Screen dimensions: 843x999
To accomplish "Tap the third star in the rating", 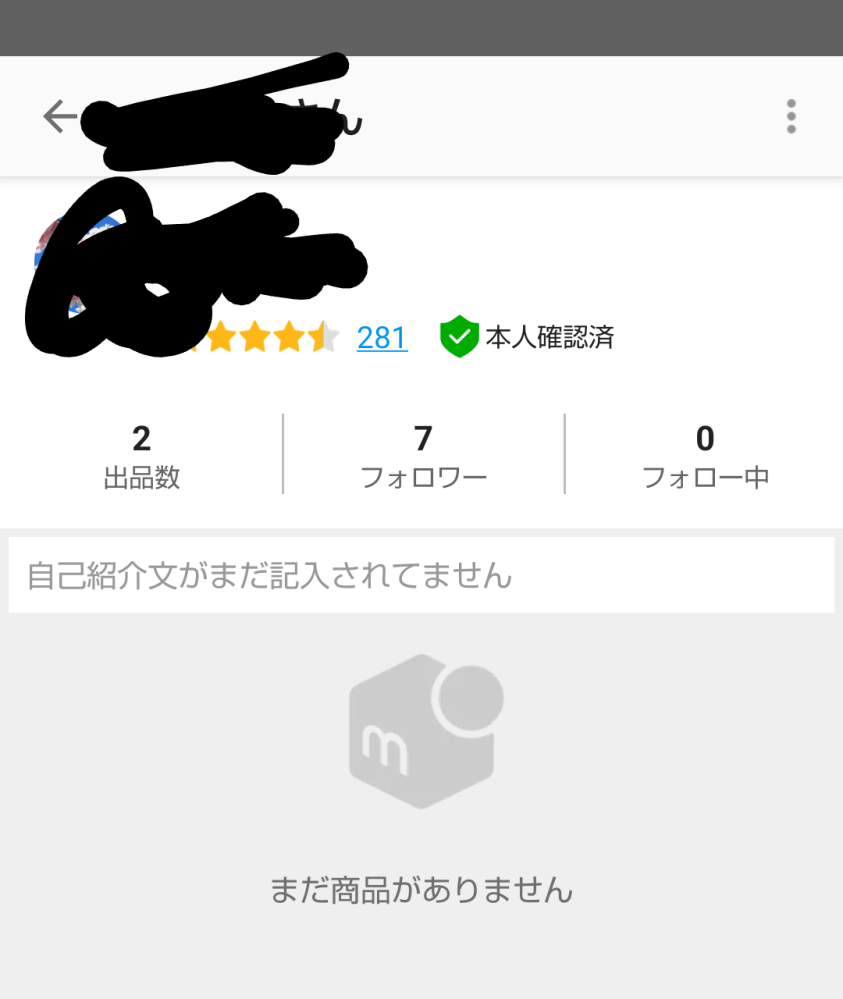I will [256, 338].
